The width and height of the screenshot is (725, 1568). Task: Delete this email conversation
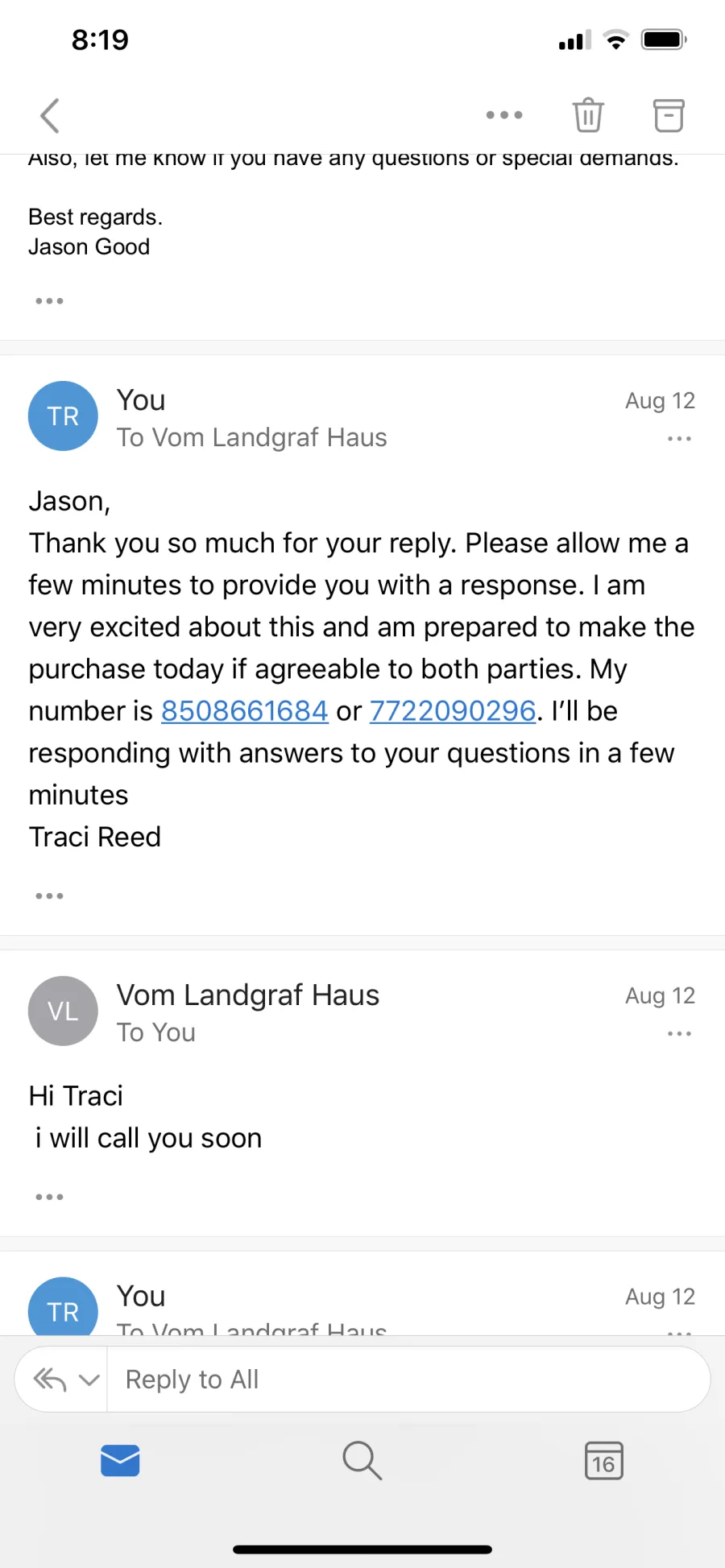(x=588, y=115)
